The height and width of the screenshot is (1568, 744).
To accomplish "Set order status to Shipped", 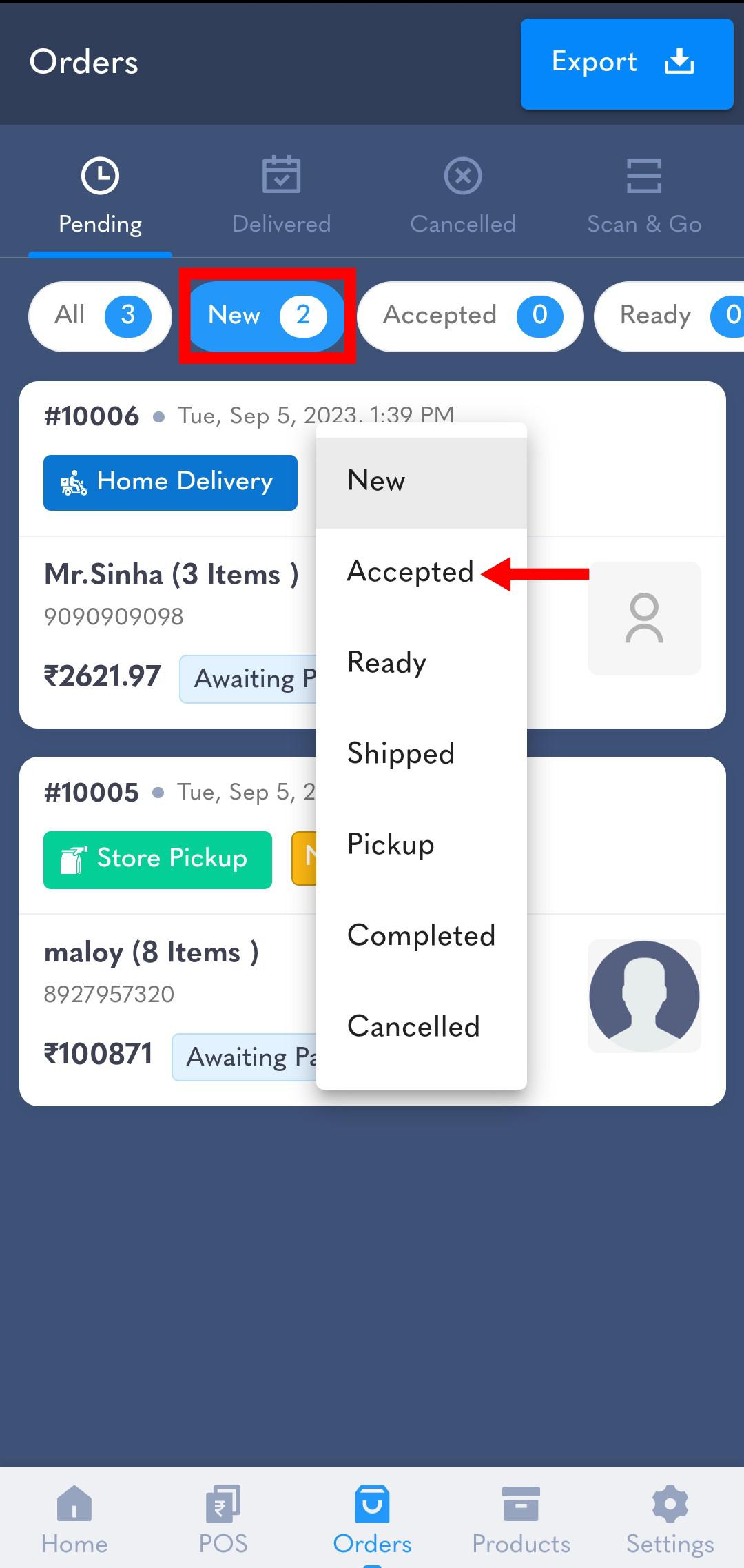I will pyautogui.click(x=401, y=753).
